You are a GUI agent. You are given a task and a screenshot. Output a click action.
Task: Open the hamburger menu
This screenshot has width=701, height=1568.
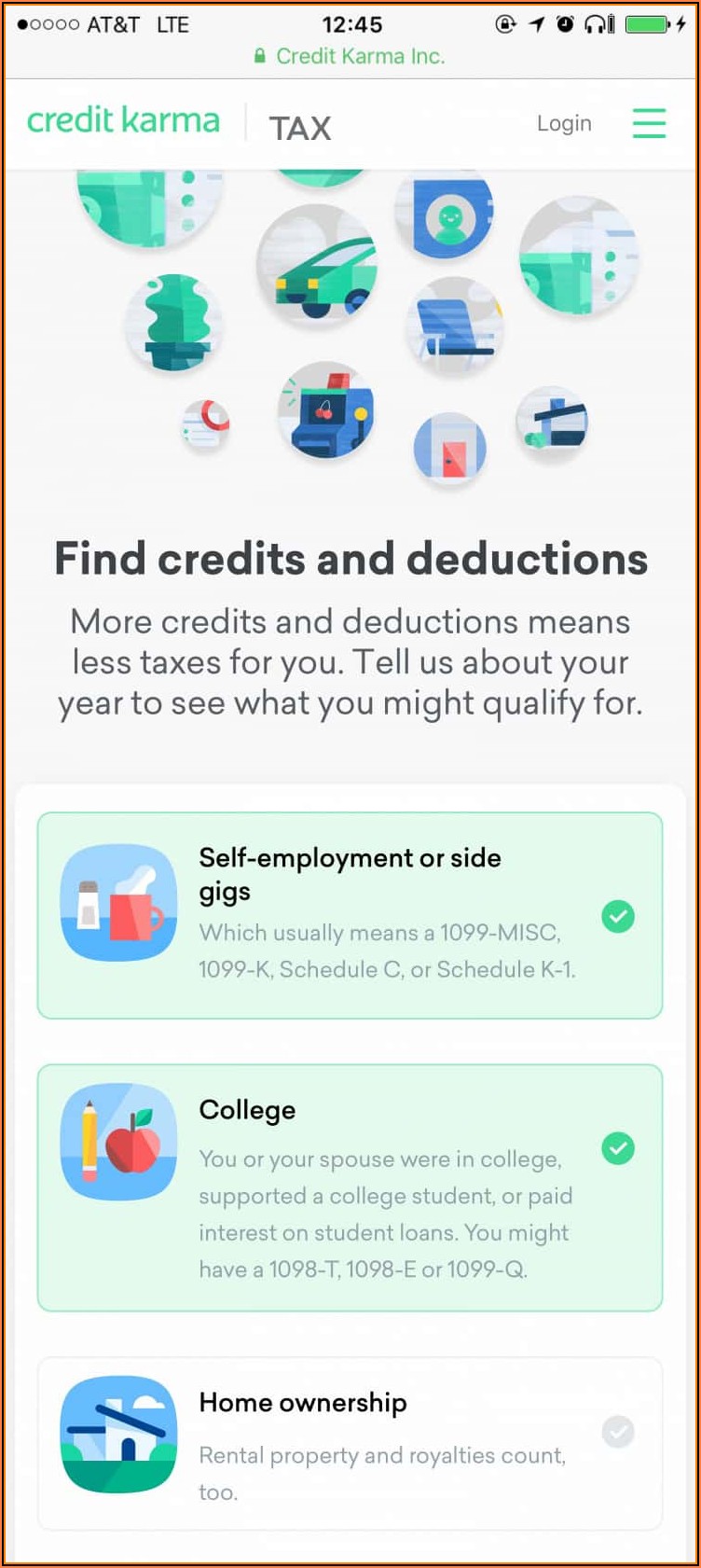(649, 123)
